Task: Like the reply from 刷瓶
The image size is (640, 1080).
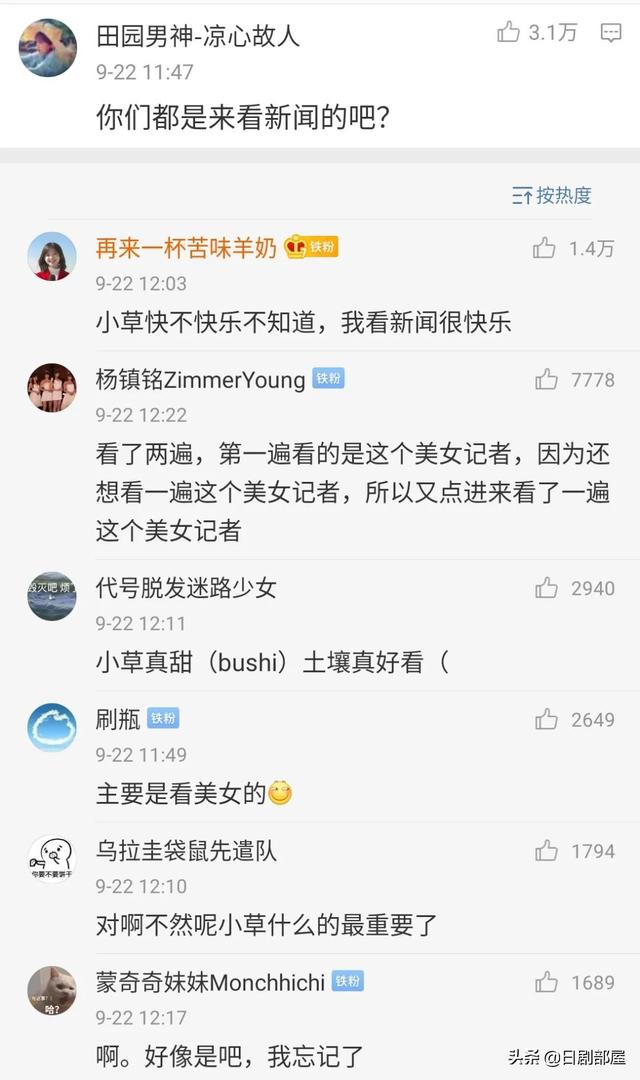Action: coord(546,719)
